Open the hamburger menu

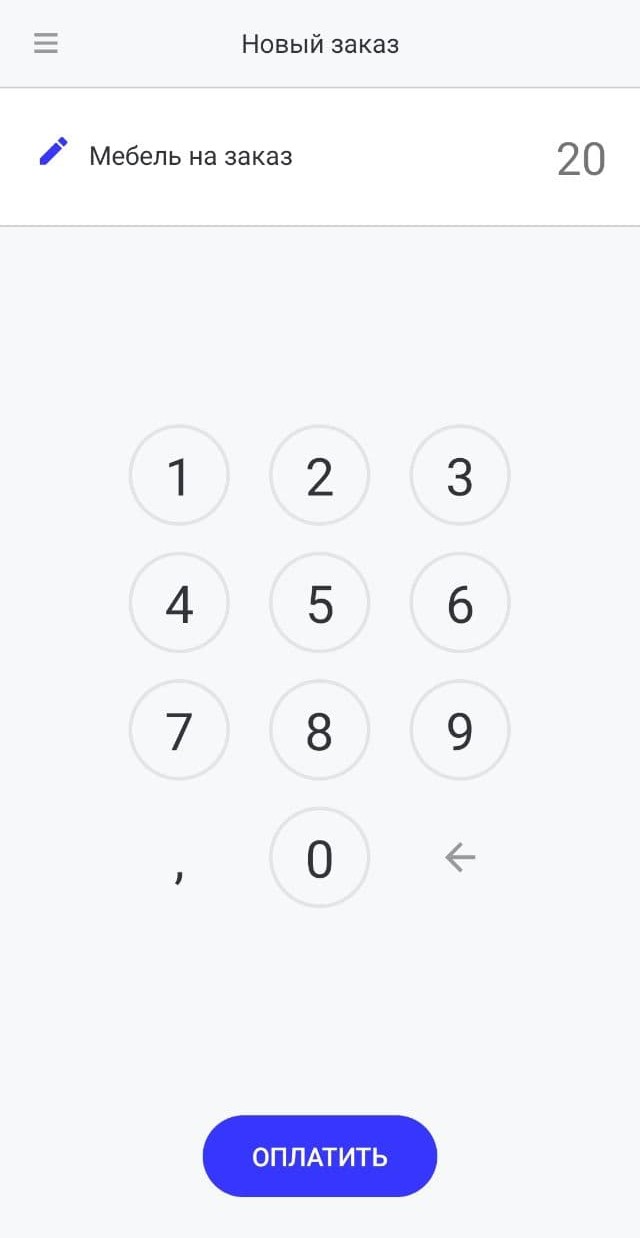click(46, 44)
